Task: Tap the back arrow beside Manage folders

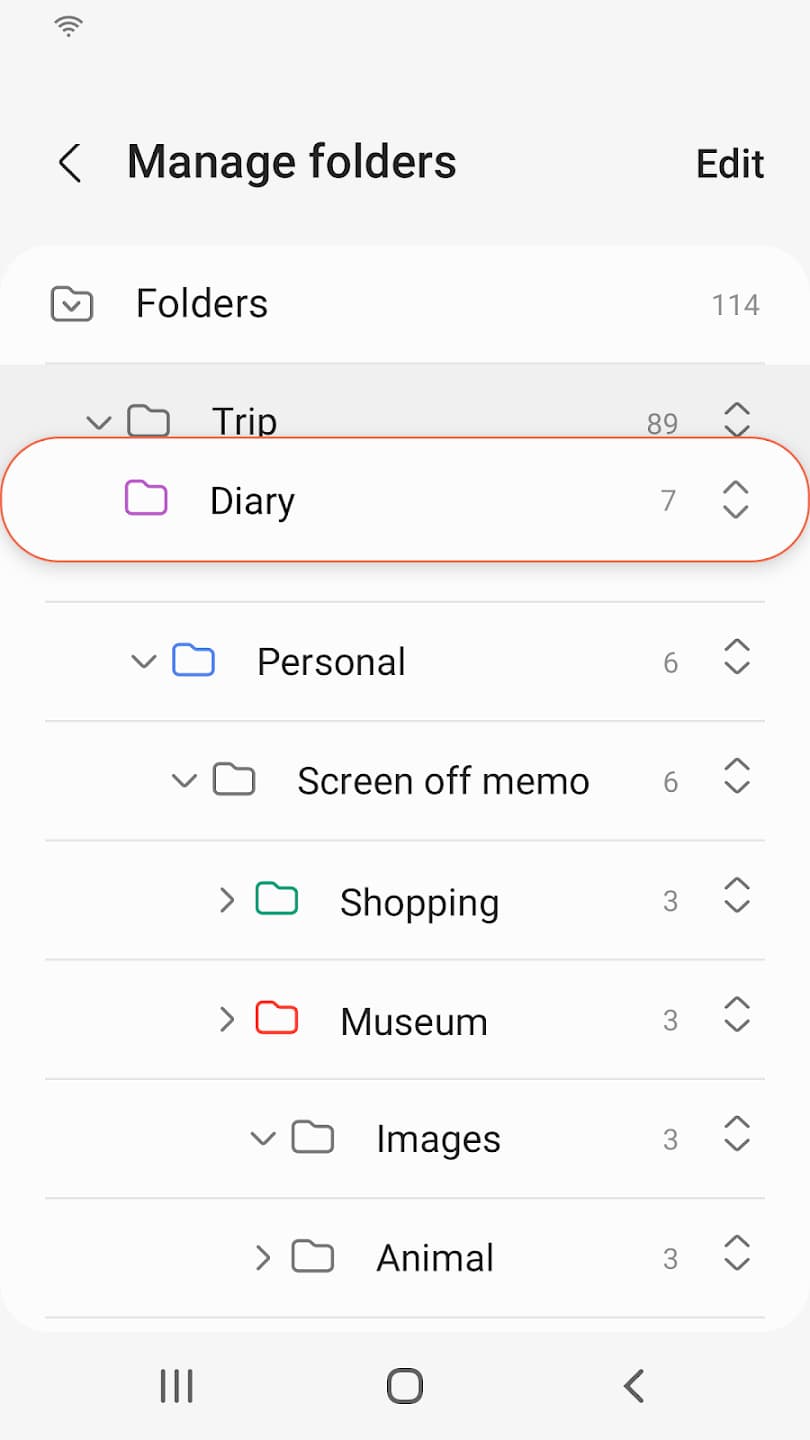Action: [69, 163]
